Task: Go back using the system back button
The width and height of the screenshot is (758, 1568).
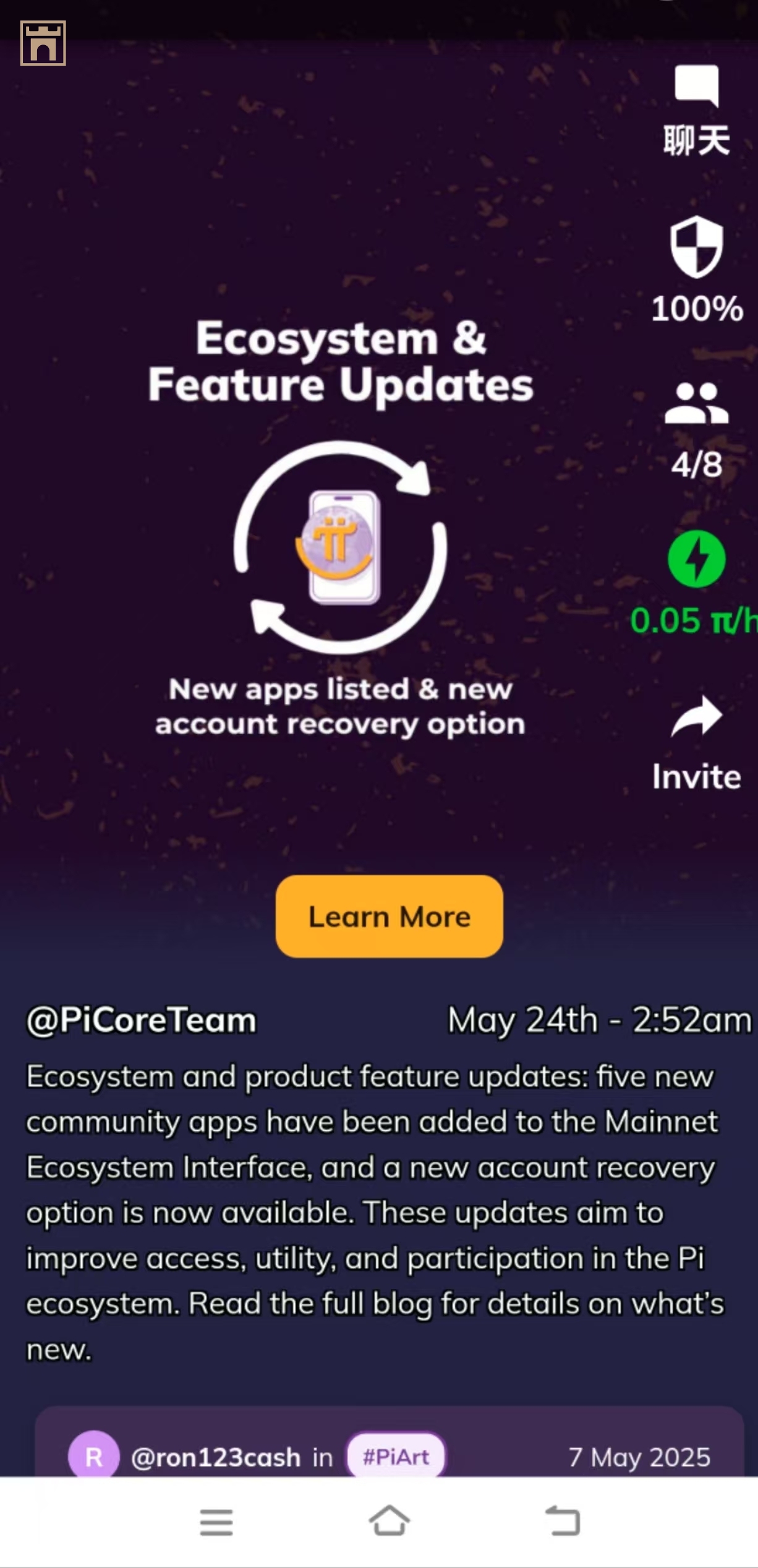Action: click(x=563, y=1521)
